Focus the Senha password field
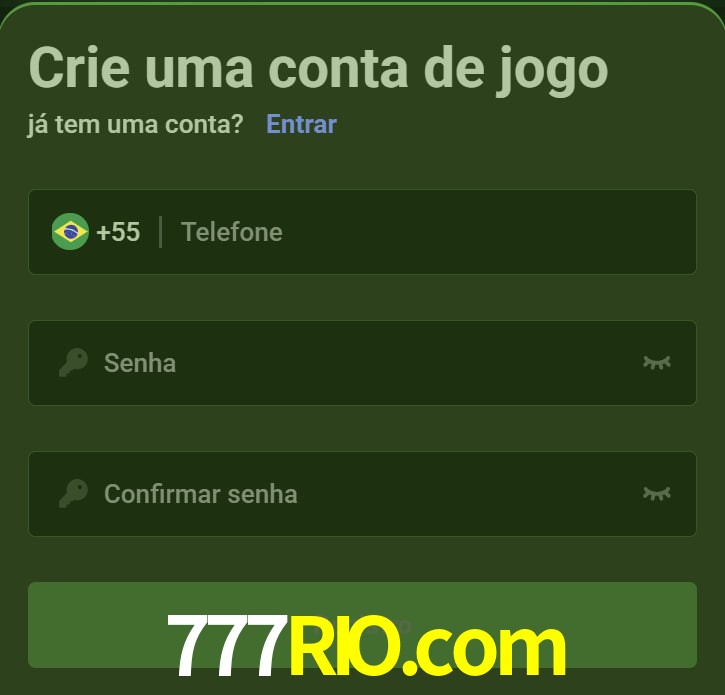This screenshot has height=695, width=725. (360, 362)
